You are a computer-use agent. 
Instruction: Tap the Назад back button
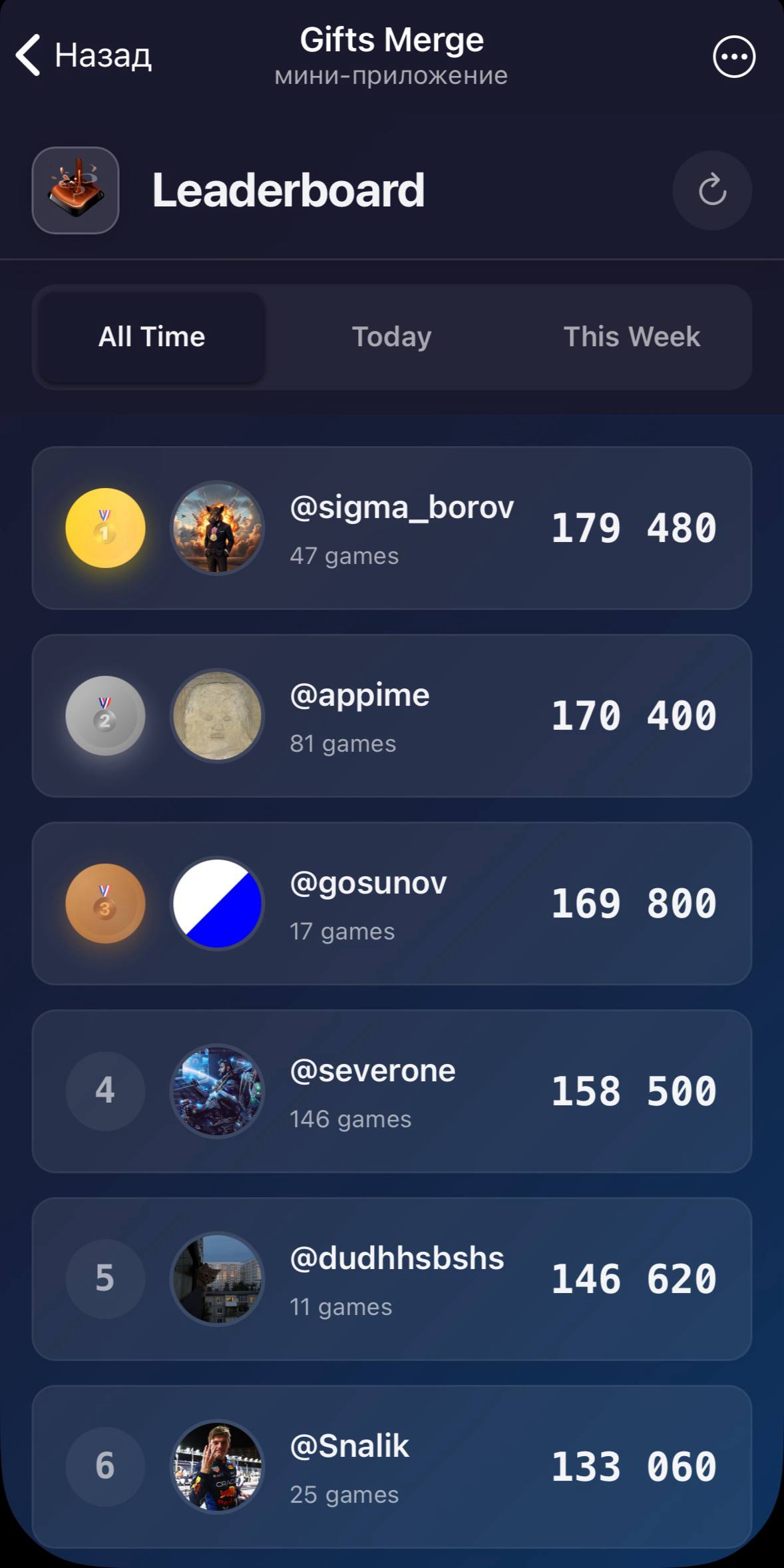point(84,55)
